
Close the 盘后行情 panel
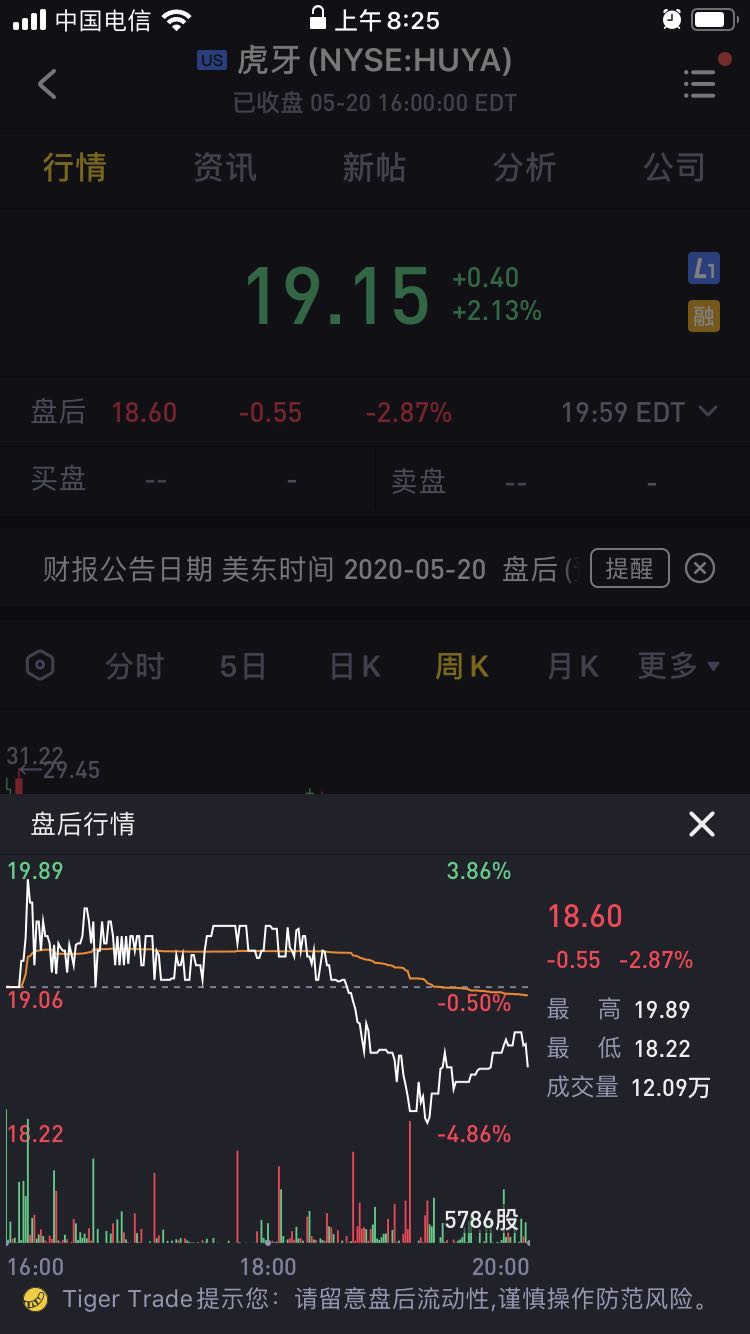702,824
